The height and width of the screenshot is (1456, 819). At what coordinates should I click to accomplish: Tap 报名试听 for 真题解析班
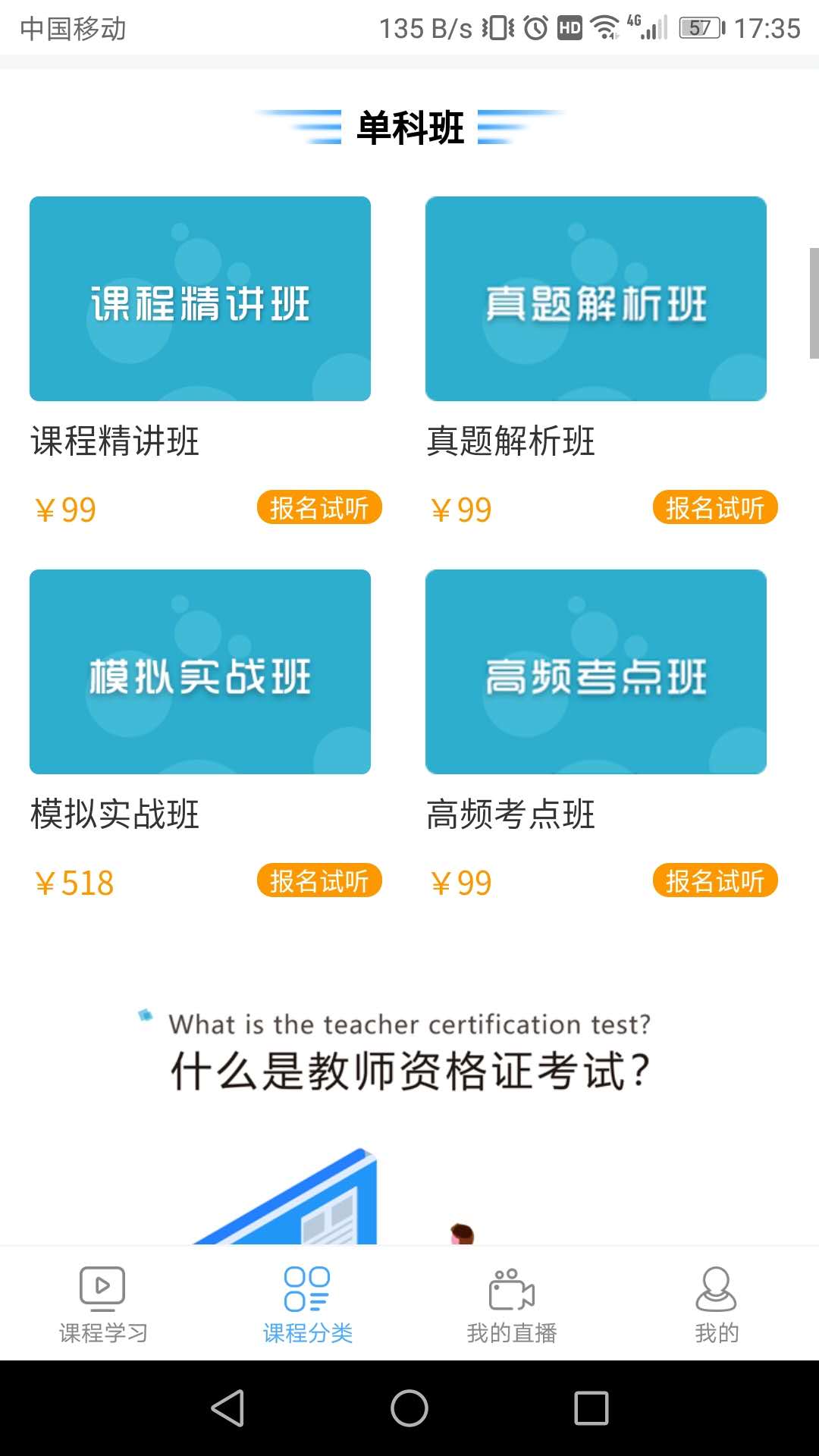[715, 508]
